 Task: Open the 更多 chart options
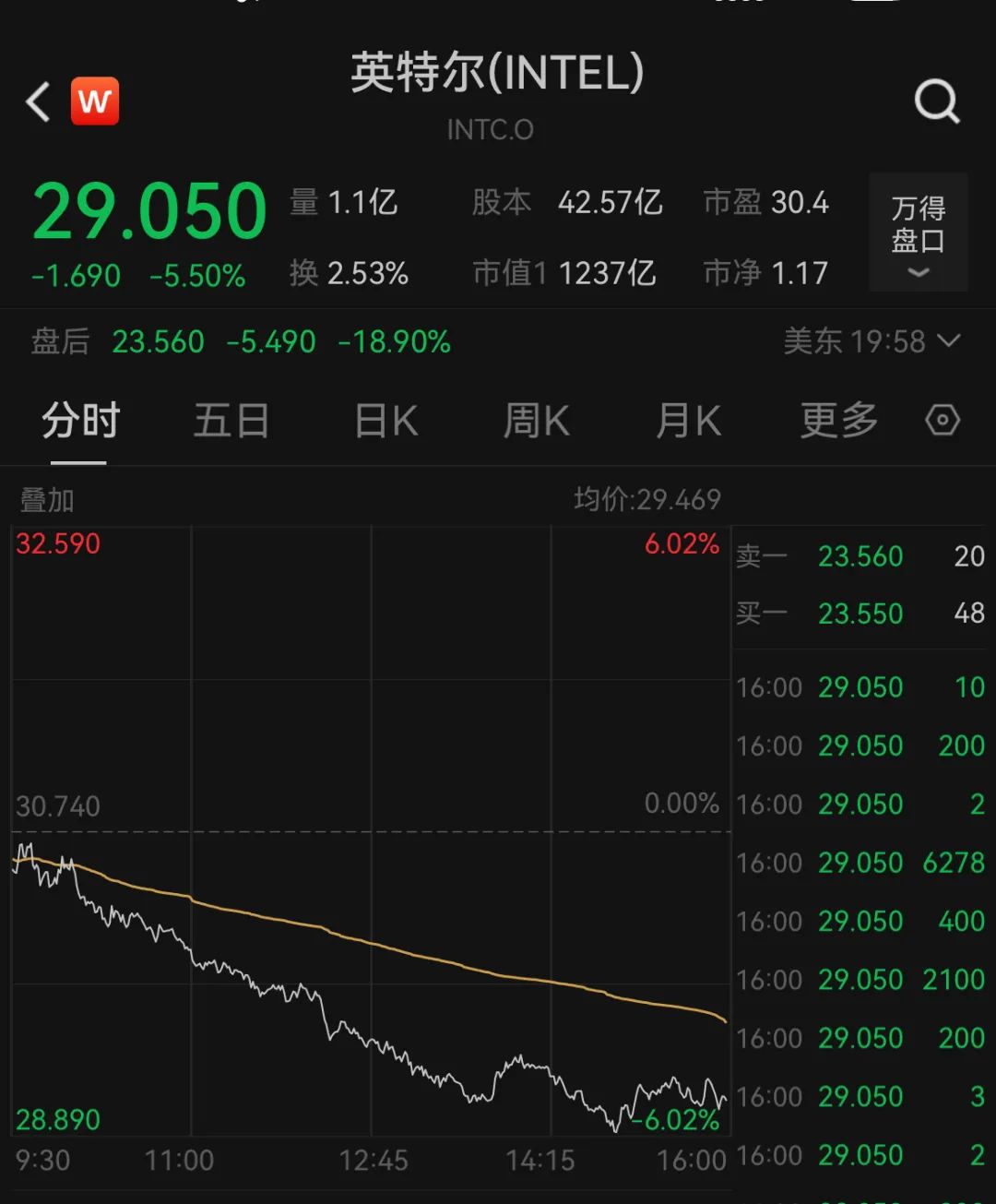[x=838, y=421]
